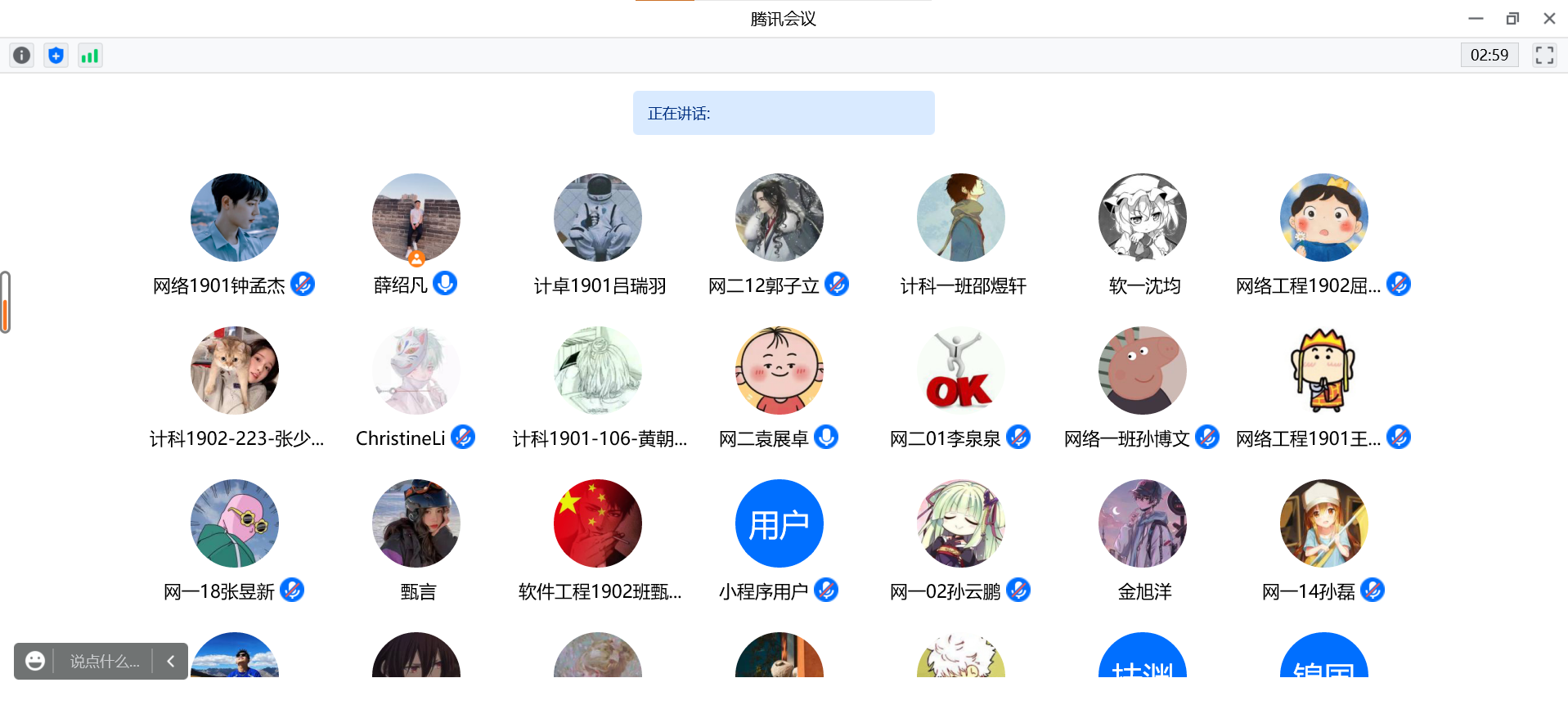Open the meeting info icon

(x=22, y=56)
